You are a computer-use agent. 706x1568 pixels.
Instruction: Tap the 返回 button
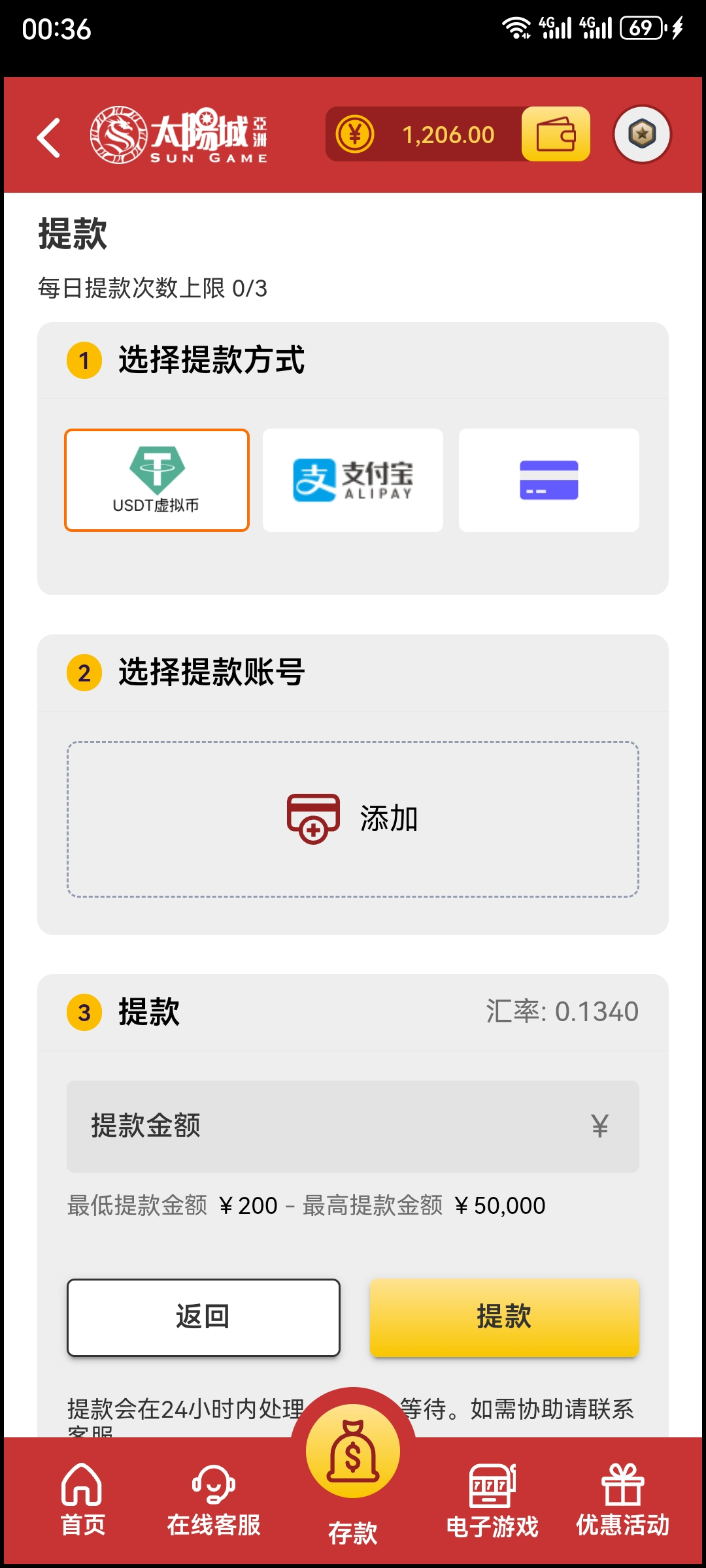click(203, 1317)
